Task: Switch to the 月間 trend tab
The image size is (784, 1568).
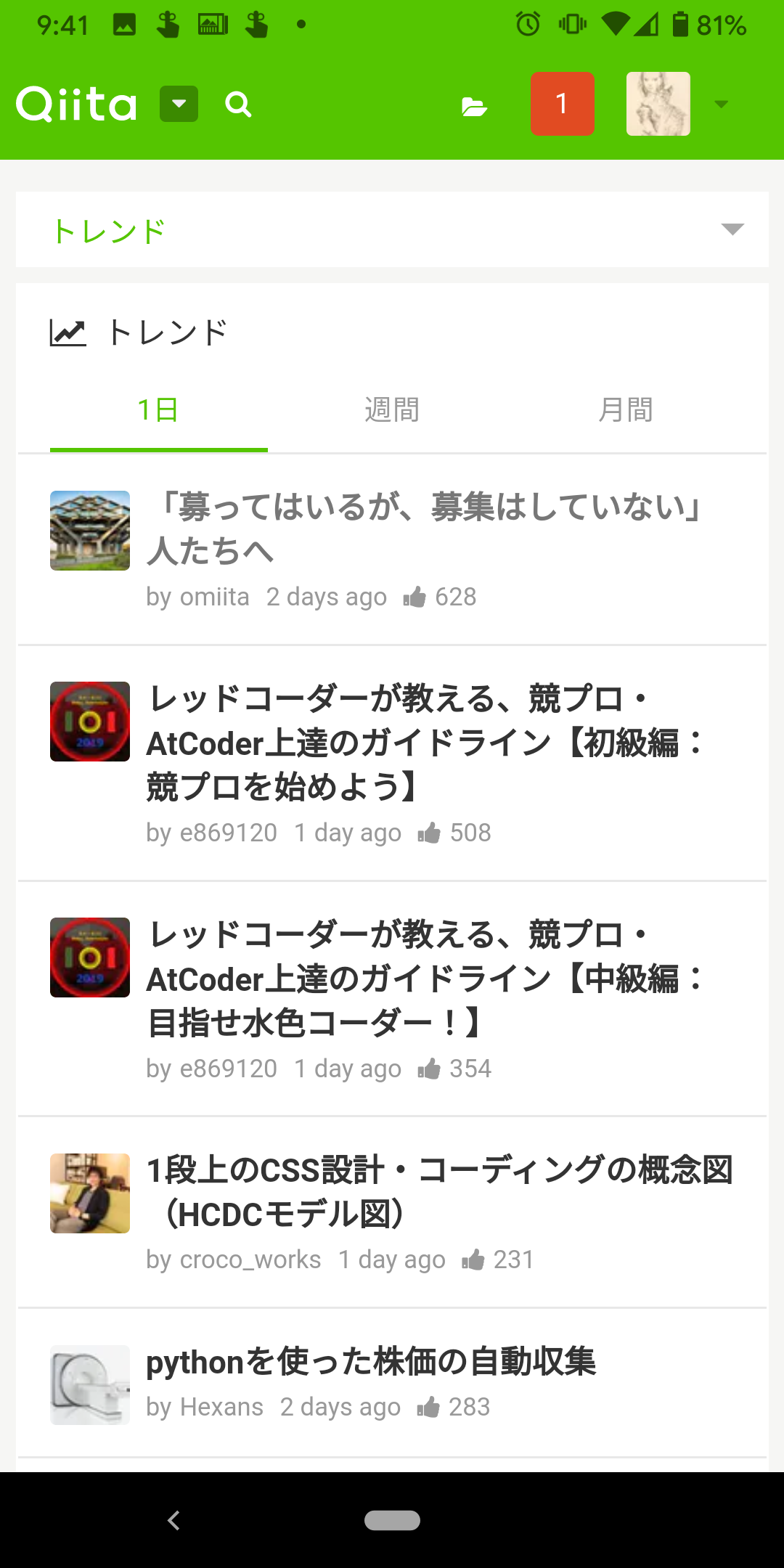Action: click(626, 409)
